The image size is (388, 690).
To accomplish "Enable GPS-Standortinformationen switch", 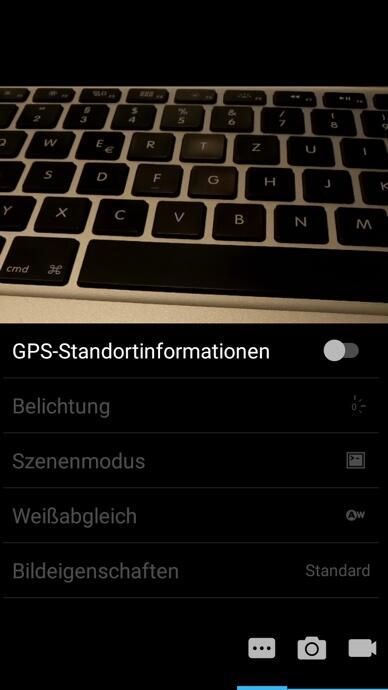I will pos(341,351).
